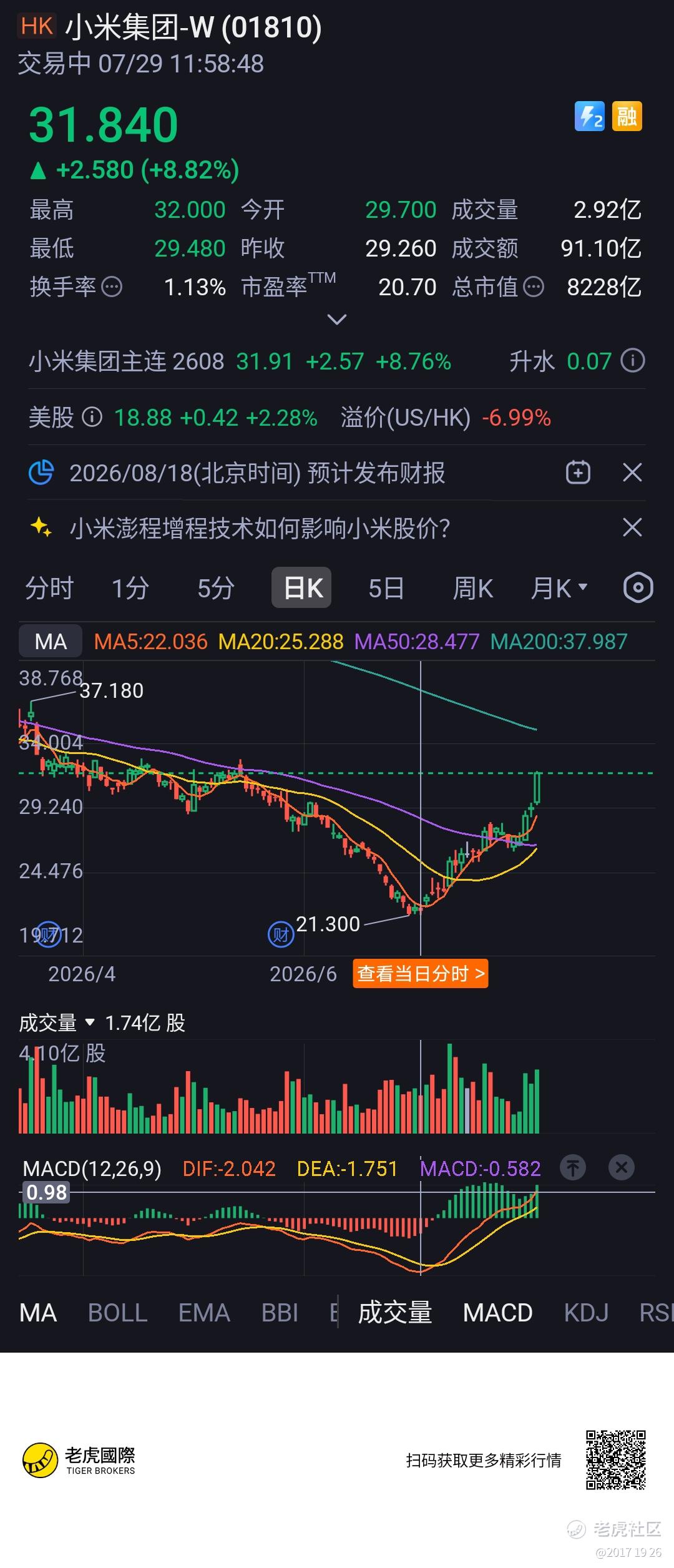Select the 1分 chart interval
Viewport: 674px width, 1568px height.
pos(130,588)
